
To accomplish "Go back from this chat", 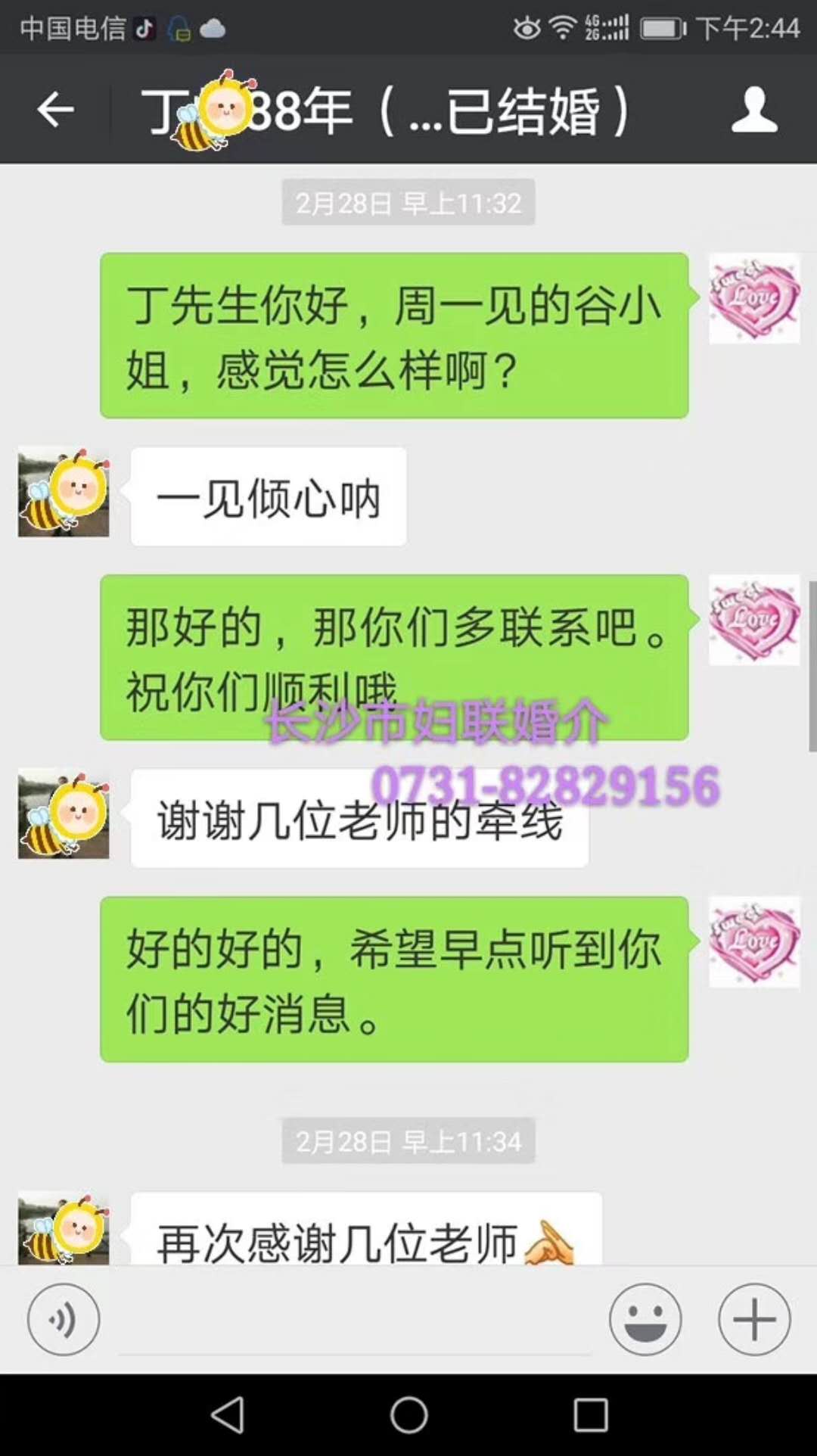I will click(55, 110).
